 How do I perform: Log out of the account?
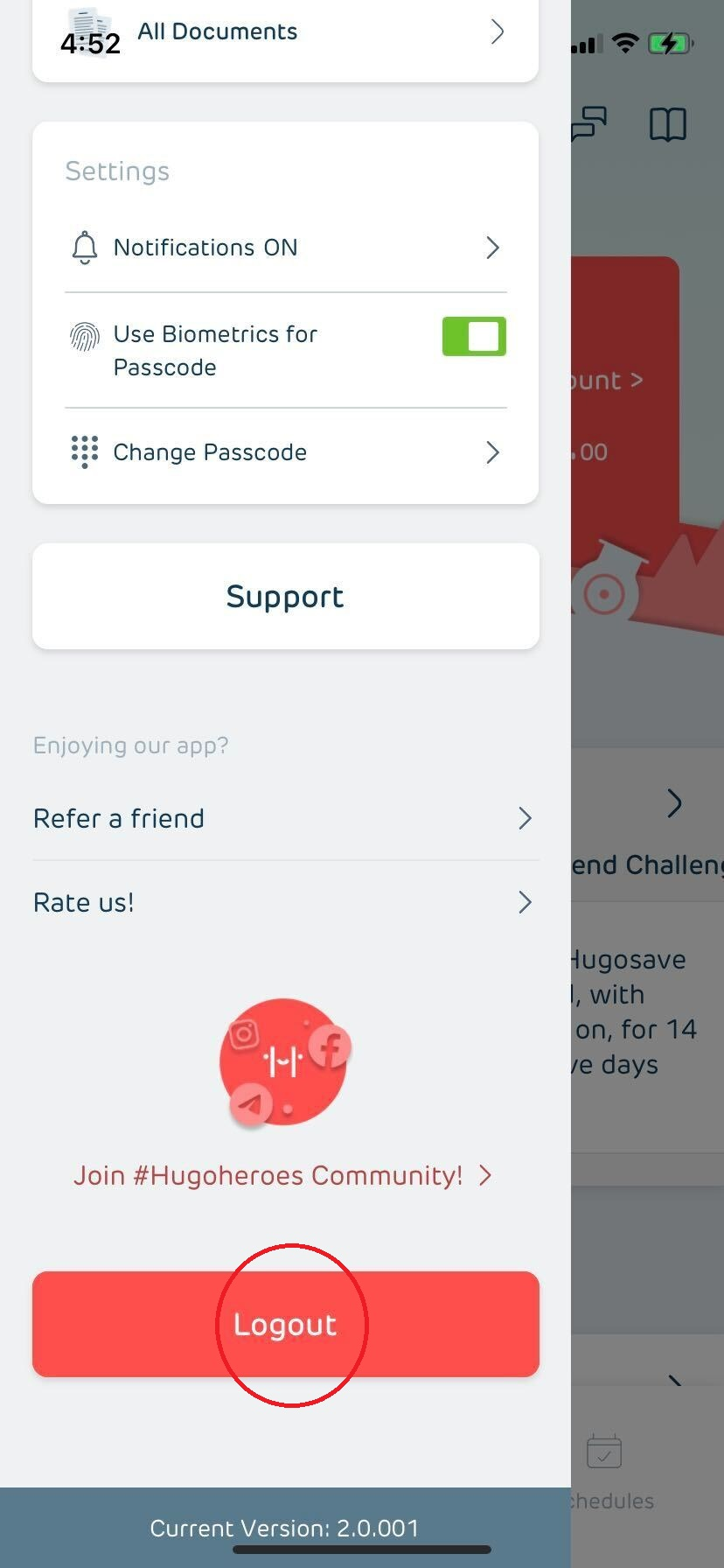click(x=285, y=1324)
